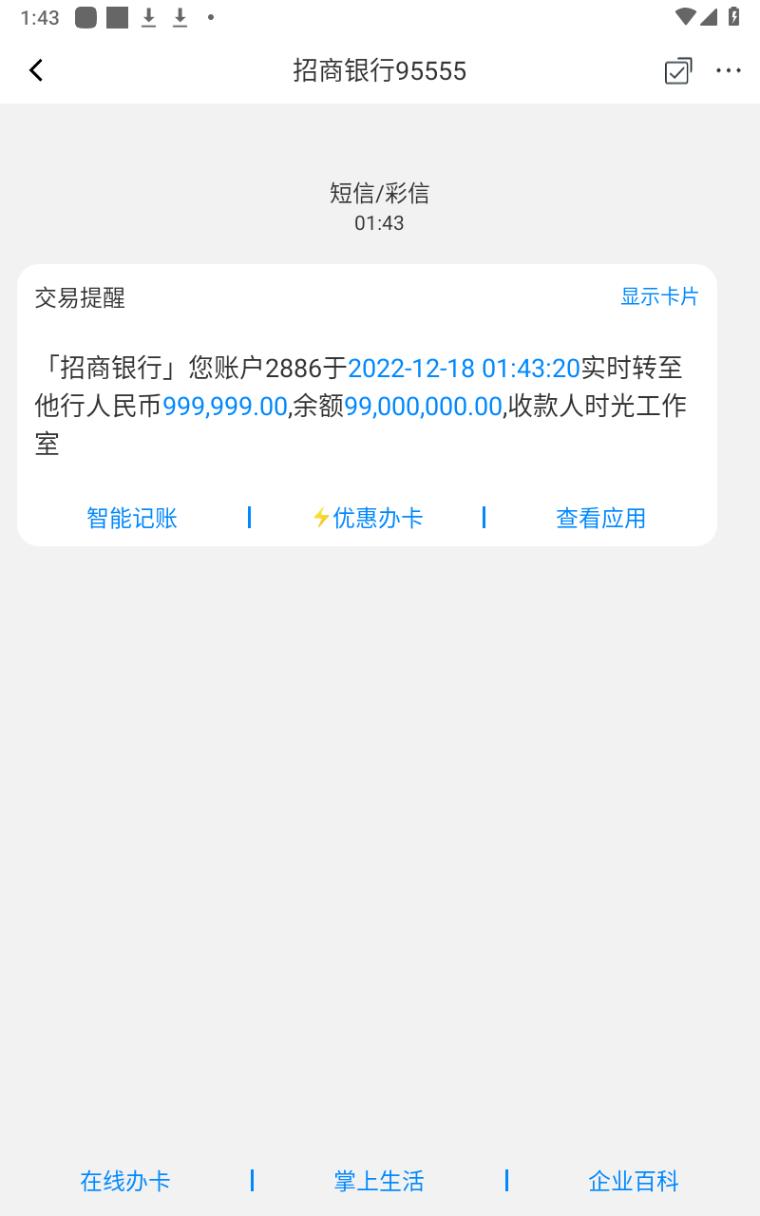760x1216 pixels.
Task: Open 掌上生活 service menu
Action: point(379,1181)
